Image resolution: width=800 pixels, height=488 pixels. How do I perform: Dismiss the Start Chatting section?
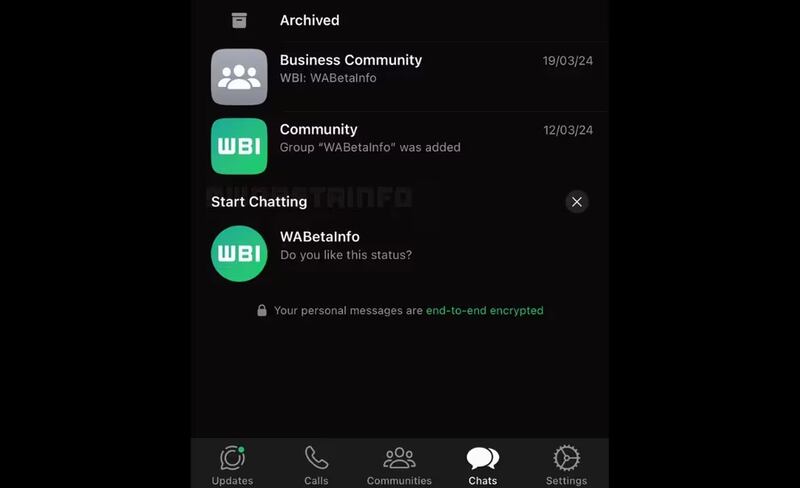coord(576,202)
